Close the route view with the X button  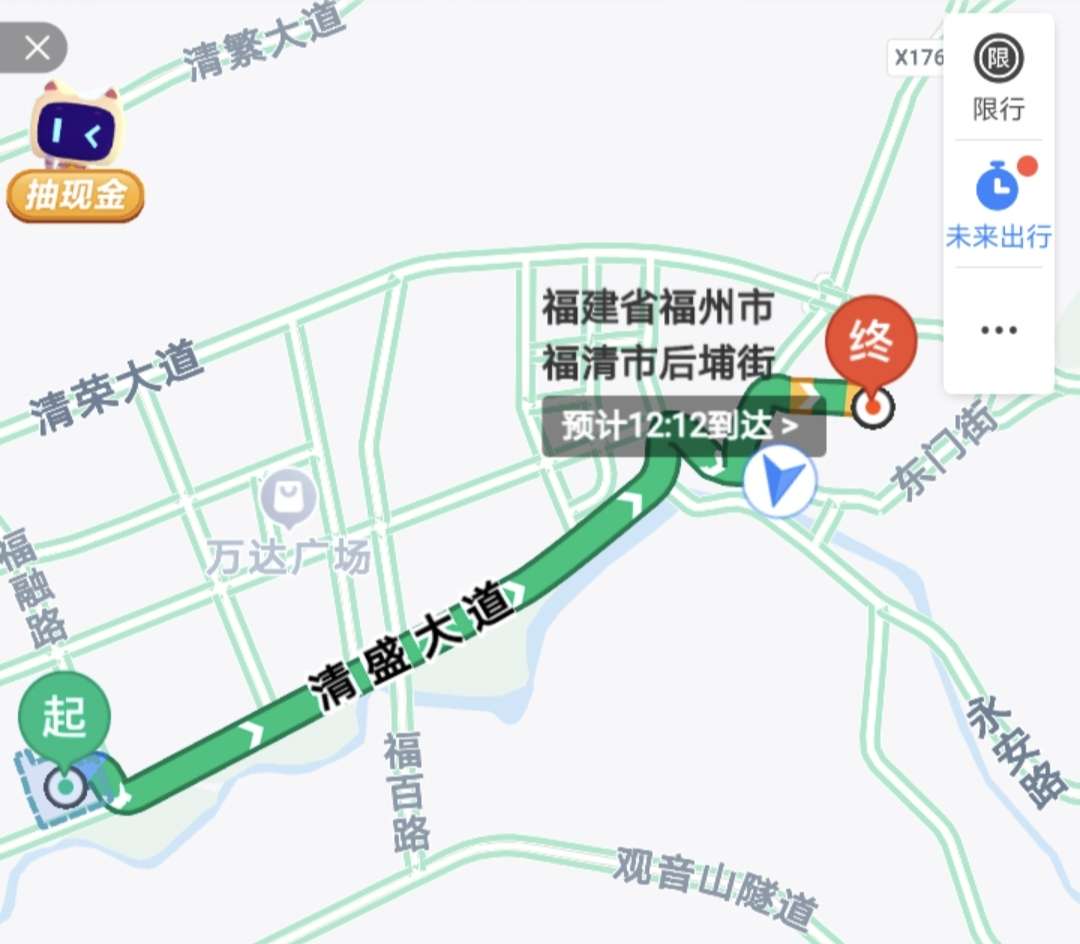pos(37,48)
